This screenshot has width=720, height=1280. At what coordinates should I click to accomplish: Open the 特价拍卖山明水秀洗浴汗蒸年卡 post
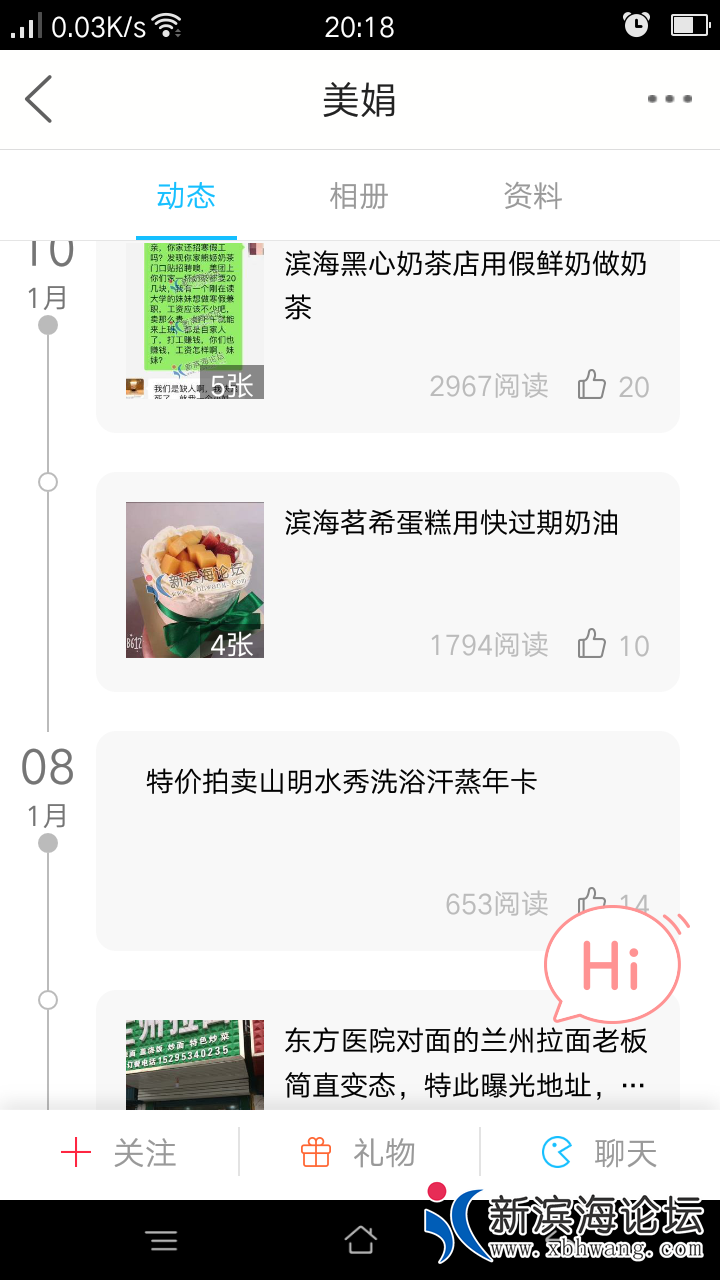[342, 781]
